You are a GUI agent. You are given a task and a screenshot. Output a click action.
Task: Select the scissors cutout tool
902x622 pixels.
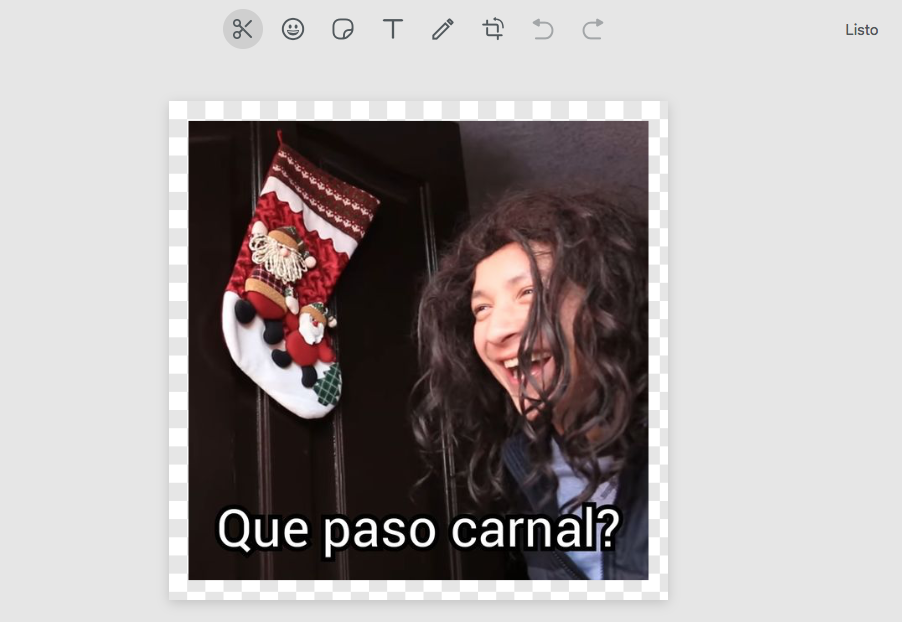(243, 29)
